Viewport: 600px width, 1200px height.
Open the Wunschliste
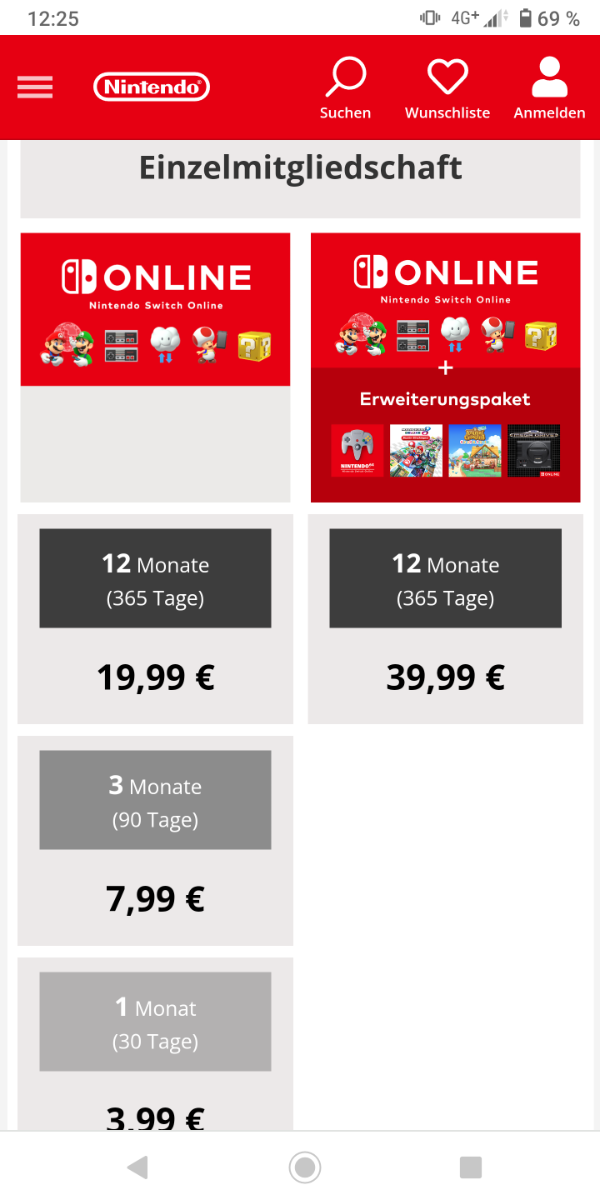[447, 88]
